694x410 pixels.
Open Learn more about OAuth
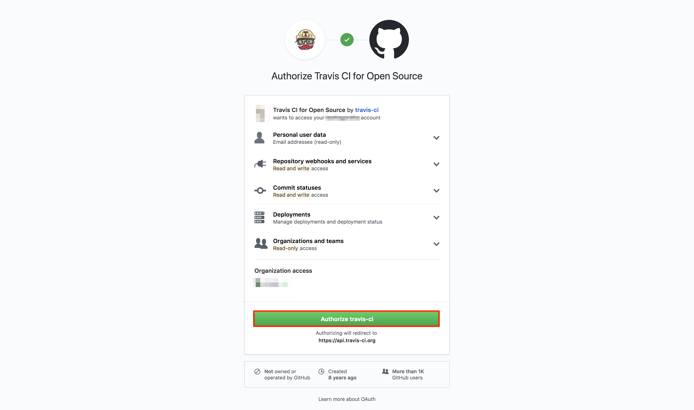(x=347, y=399)
